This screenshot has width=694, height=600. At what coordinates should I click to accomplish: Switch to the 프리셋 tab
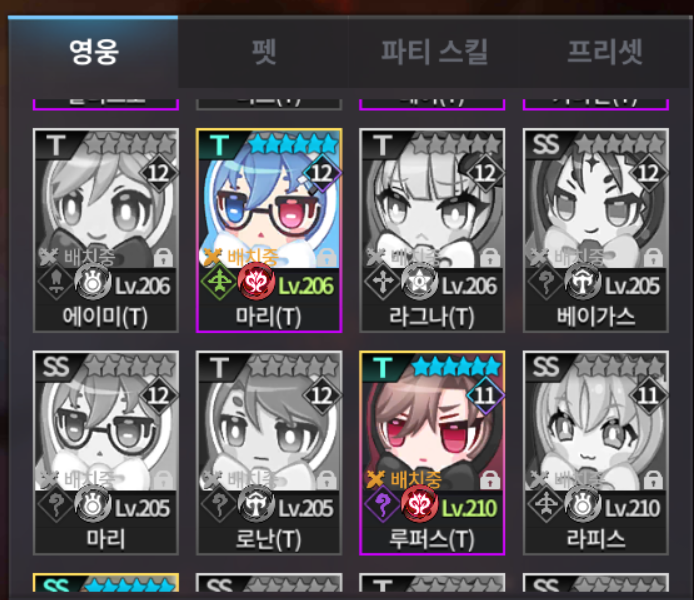[x=605, y=52]
